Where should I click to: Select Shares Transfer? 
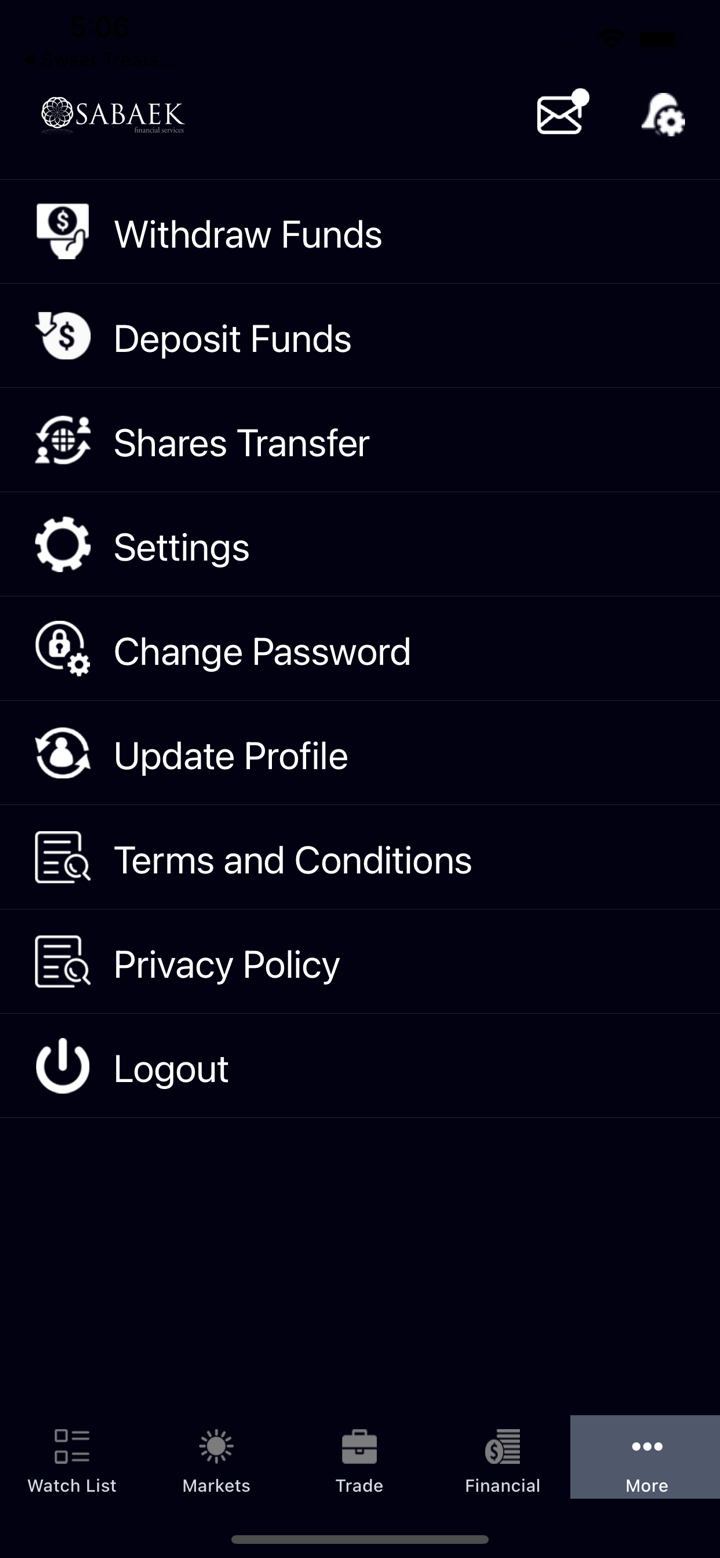pyautogui.click(x=241, y=443)
